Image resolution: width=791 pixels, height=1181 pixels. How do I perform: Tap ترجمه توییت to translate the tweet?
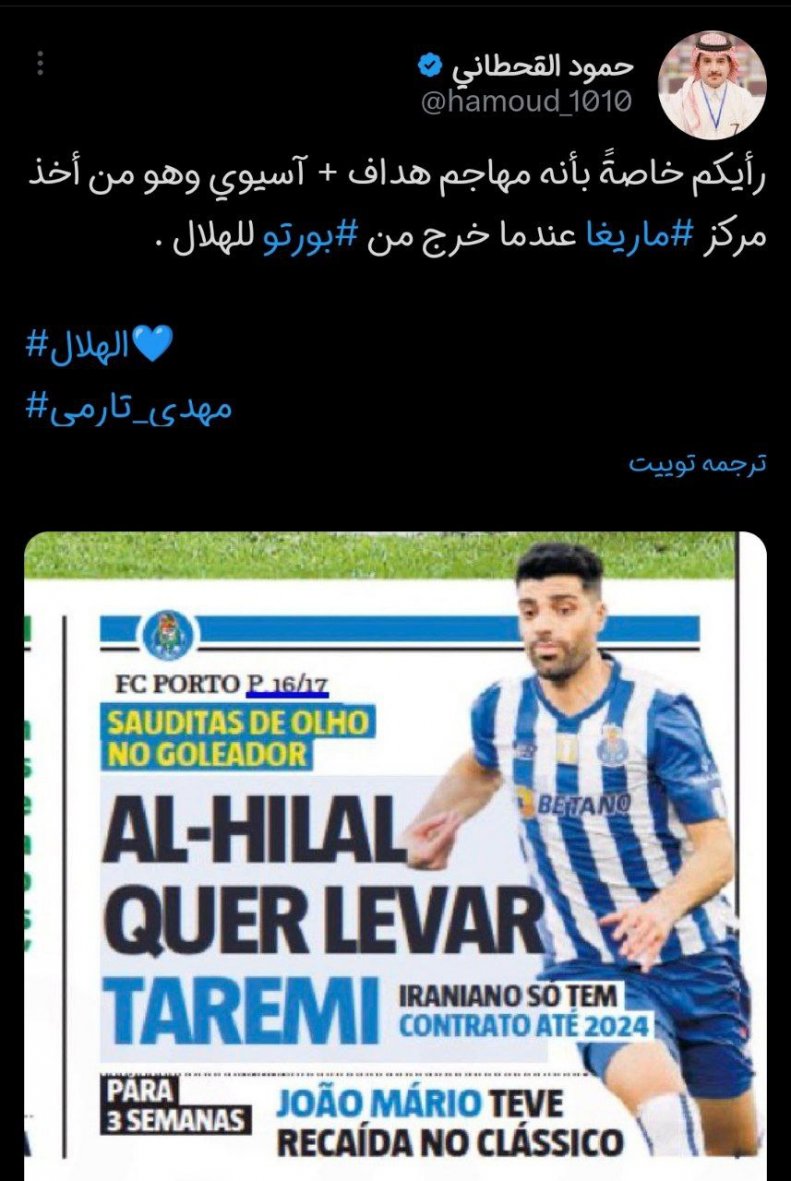pos(697,465)
